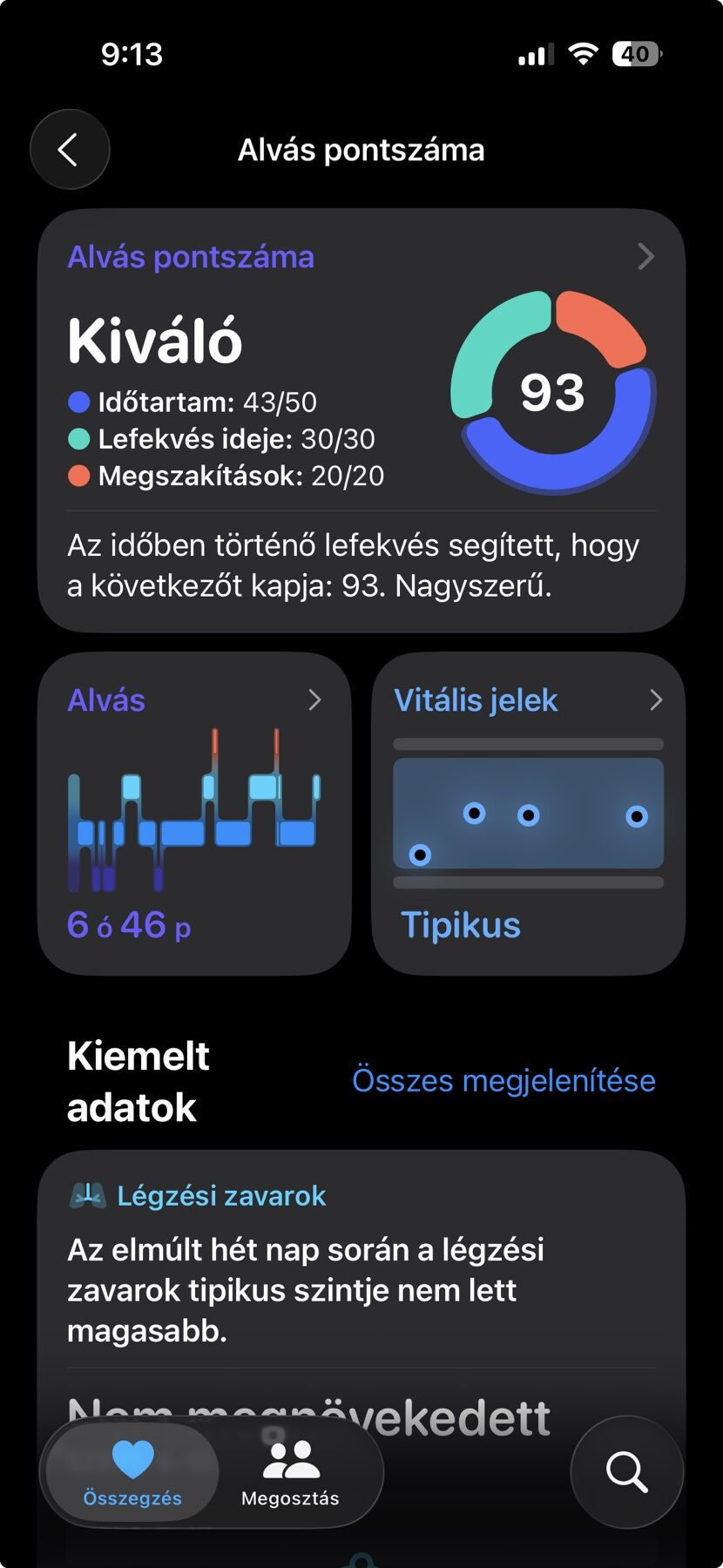Open the Vitális jelek card
The image size is (723, 1568).
528,813
